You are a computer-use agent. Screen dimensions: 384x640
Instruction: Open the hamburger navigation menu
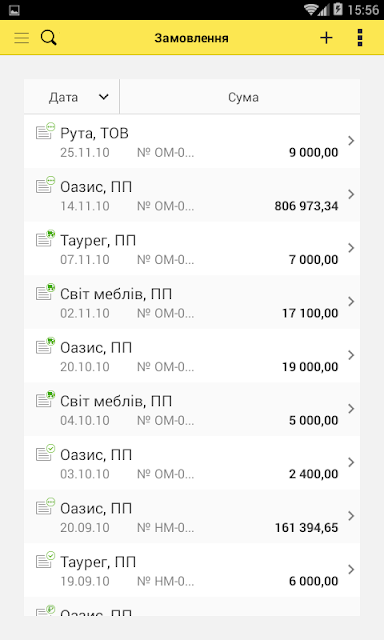point(21,38)
